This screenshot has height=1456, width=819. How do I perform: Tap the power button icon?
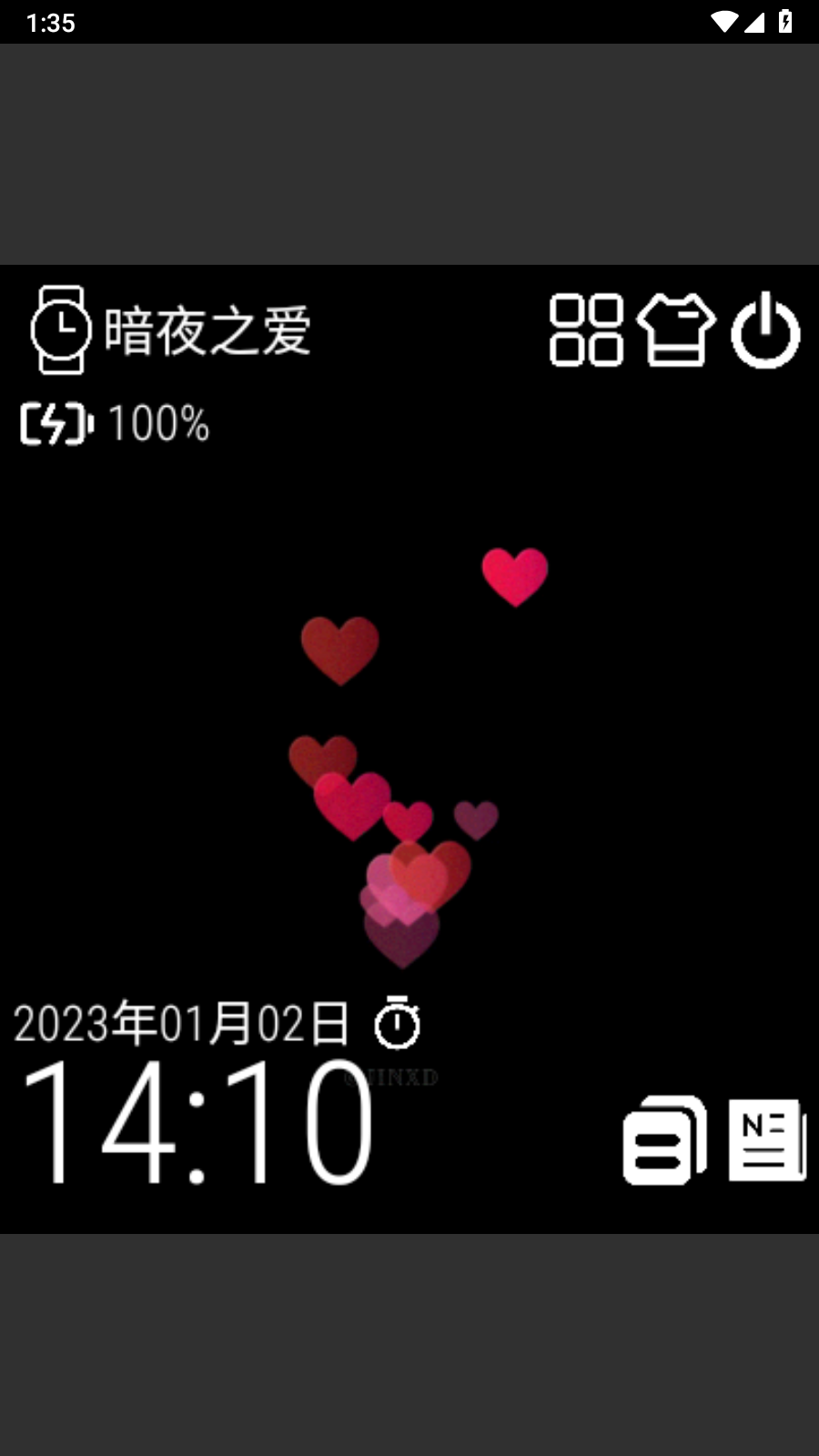(765, 330)
